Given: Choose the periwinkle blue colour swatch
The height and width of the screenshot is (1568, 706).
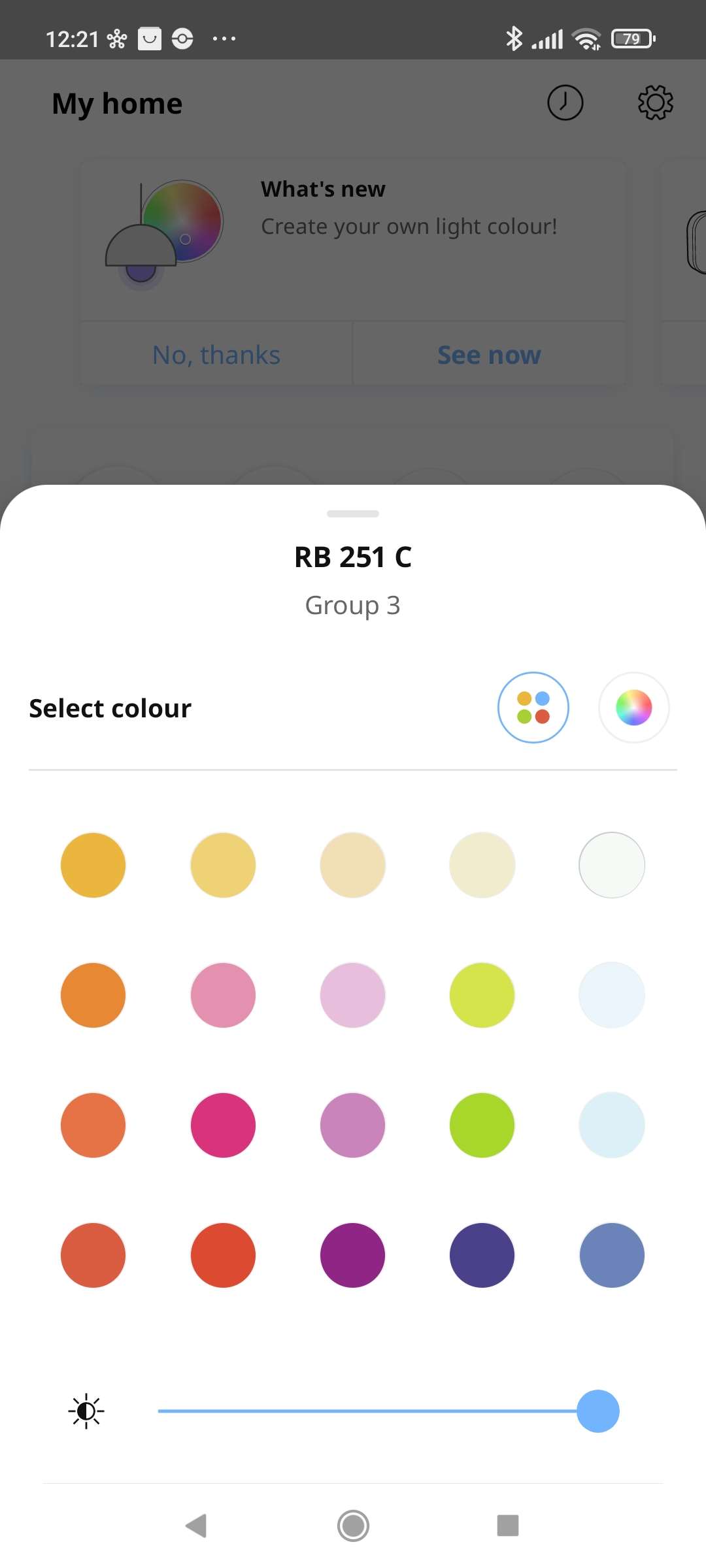Looking at the screenshot, I should 612,1255.
